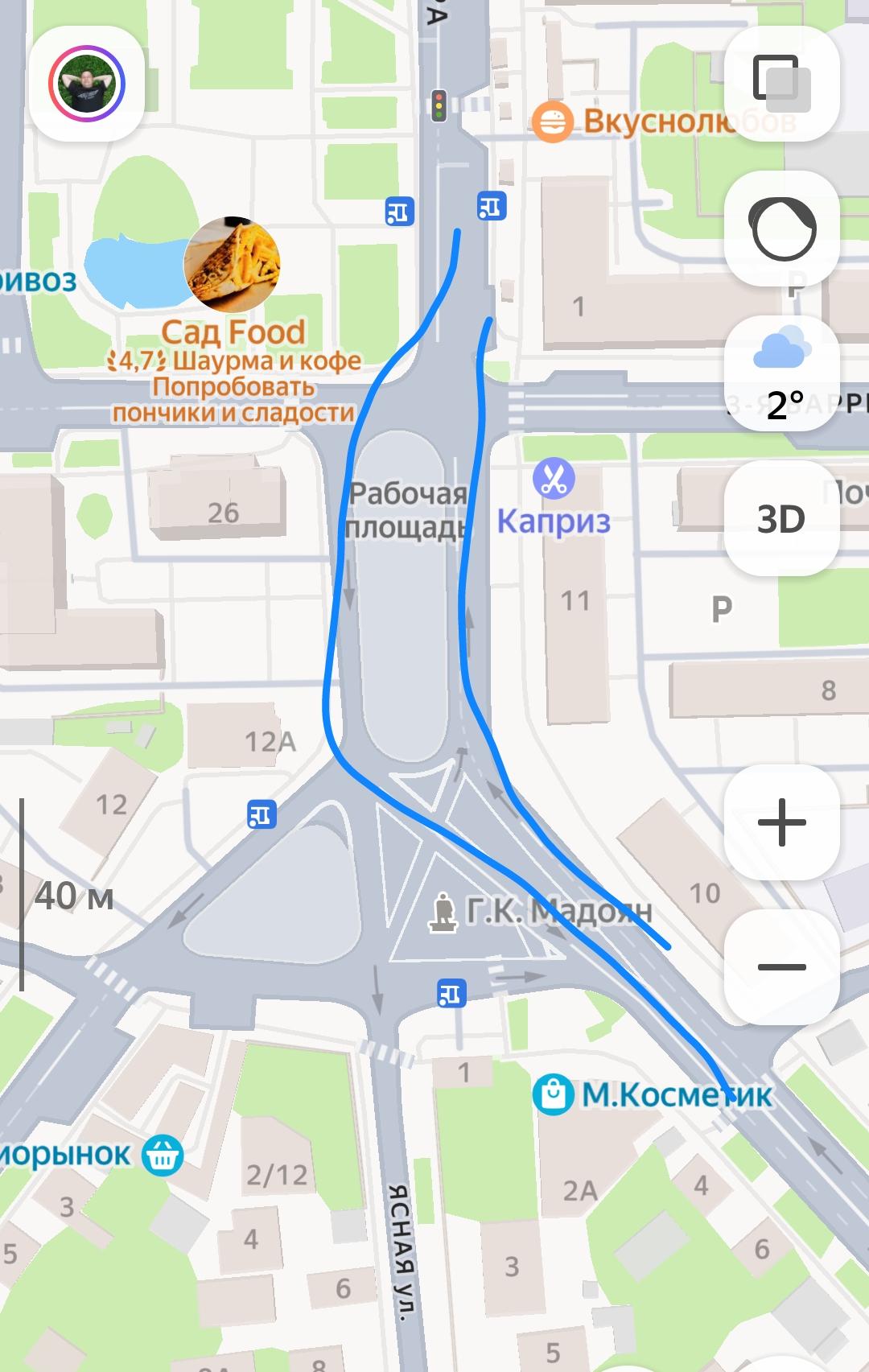Select the Вкуснолюбов restaurant marker
869x1372 pixels.
[553, 122]
